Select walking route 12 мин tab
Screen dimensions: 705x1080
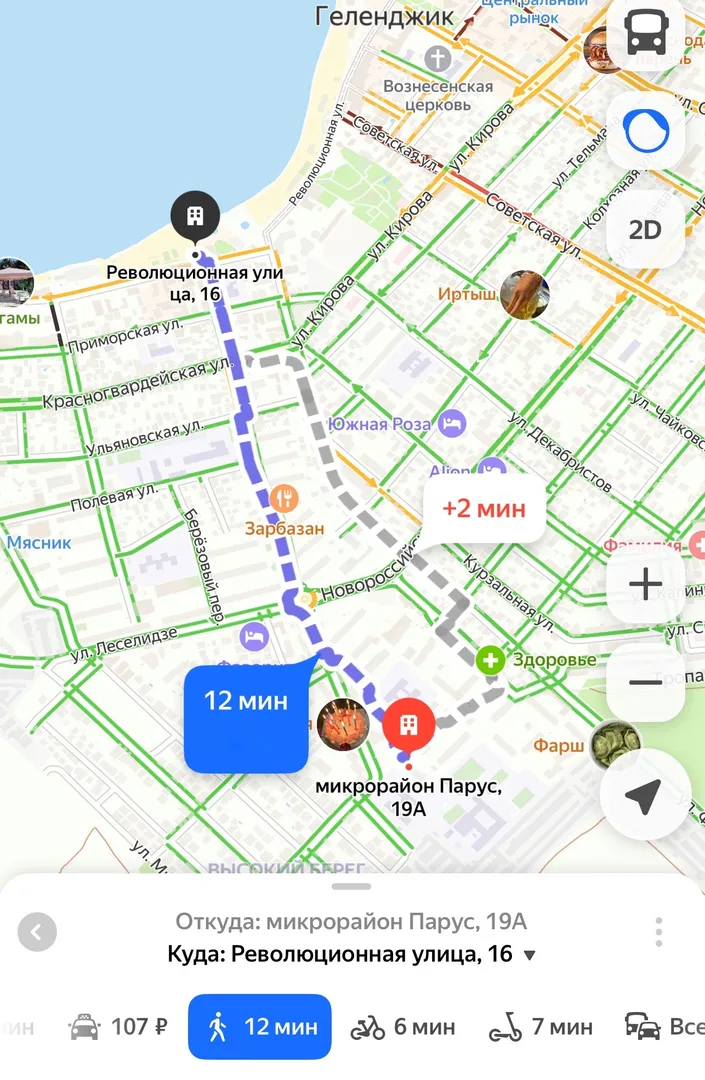[260, 1026]
